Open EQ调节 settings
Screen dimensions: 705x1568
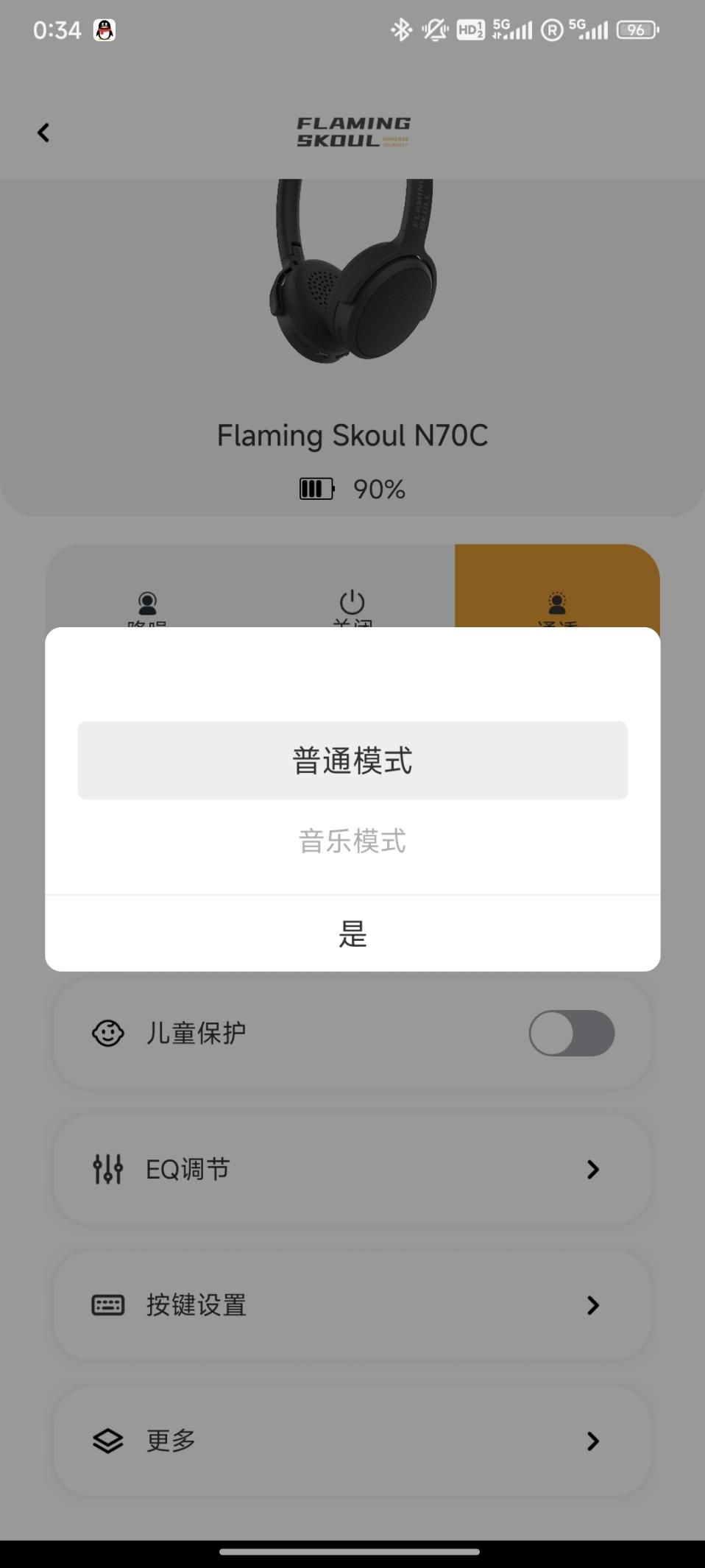coord(352,1169)
